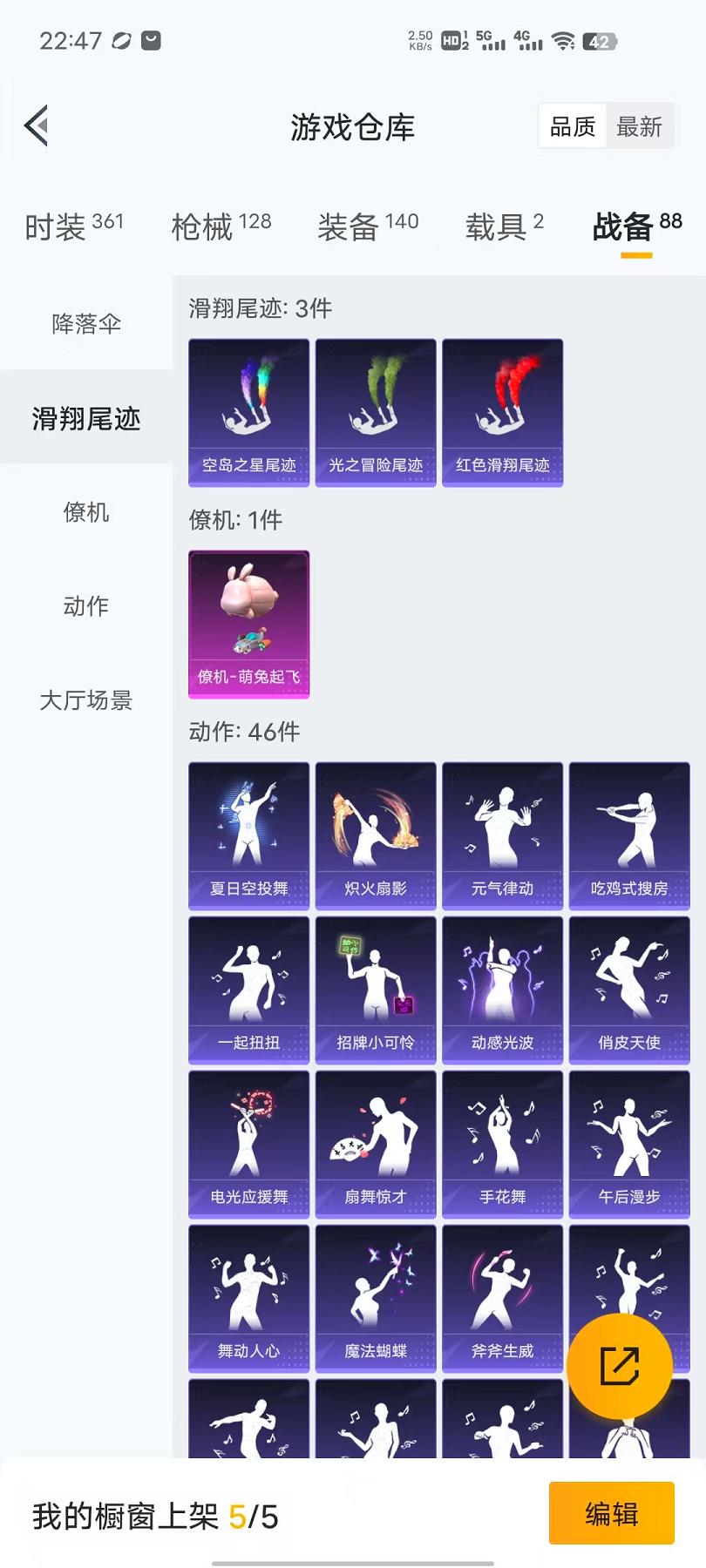
Task: Open the 光之冒险尾迹 item
Action: coord(376,413)
